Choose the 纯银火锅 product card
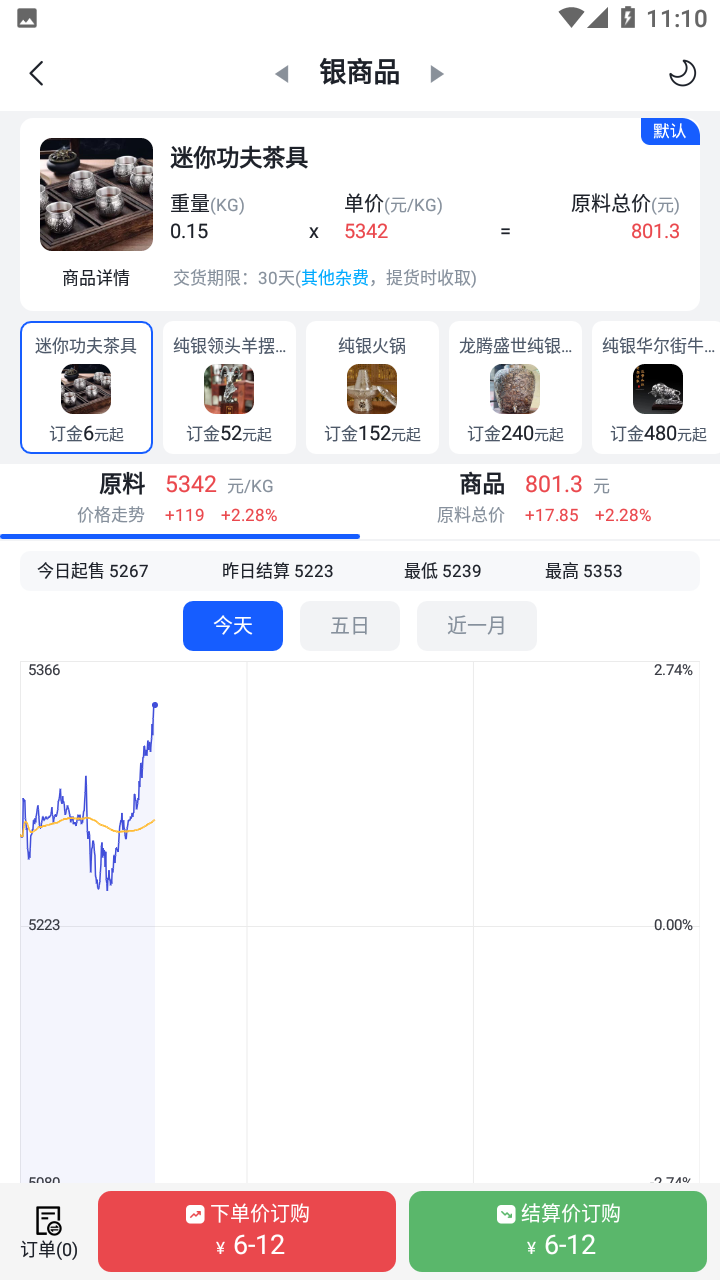Viewport: 720px width, 1280px height. click(x=372, y=388)
